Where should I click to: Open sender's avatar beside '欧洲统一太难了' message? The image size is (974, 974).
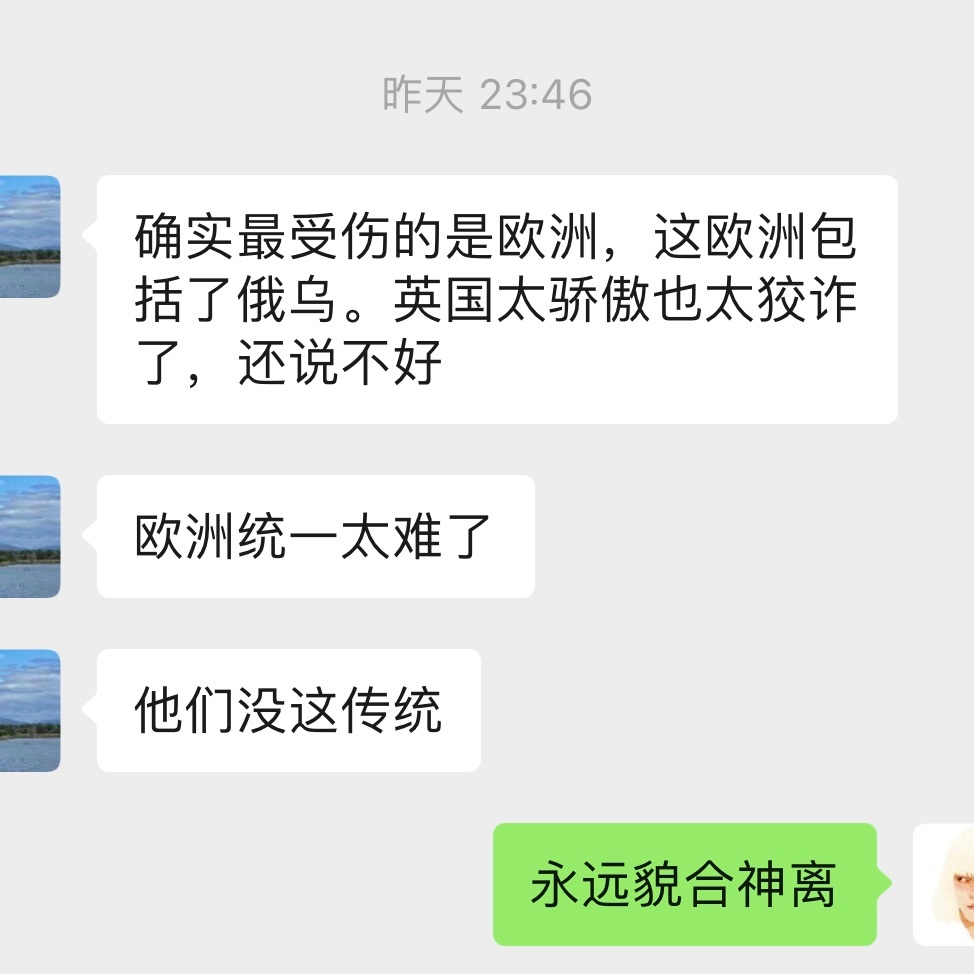[x=30, y=537]
